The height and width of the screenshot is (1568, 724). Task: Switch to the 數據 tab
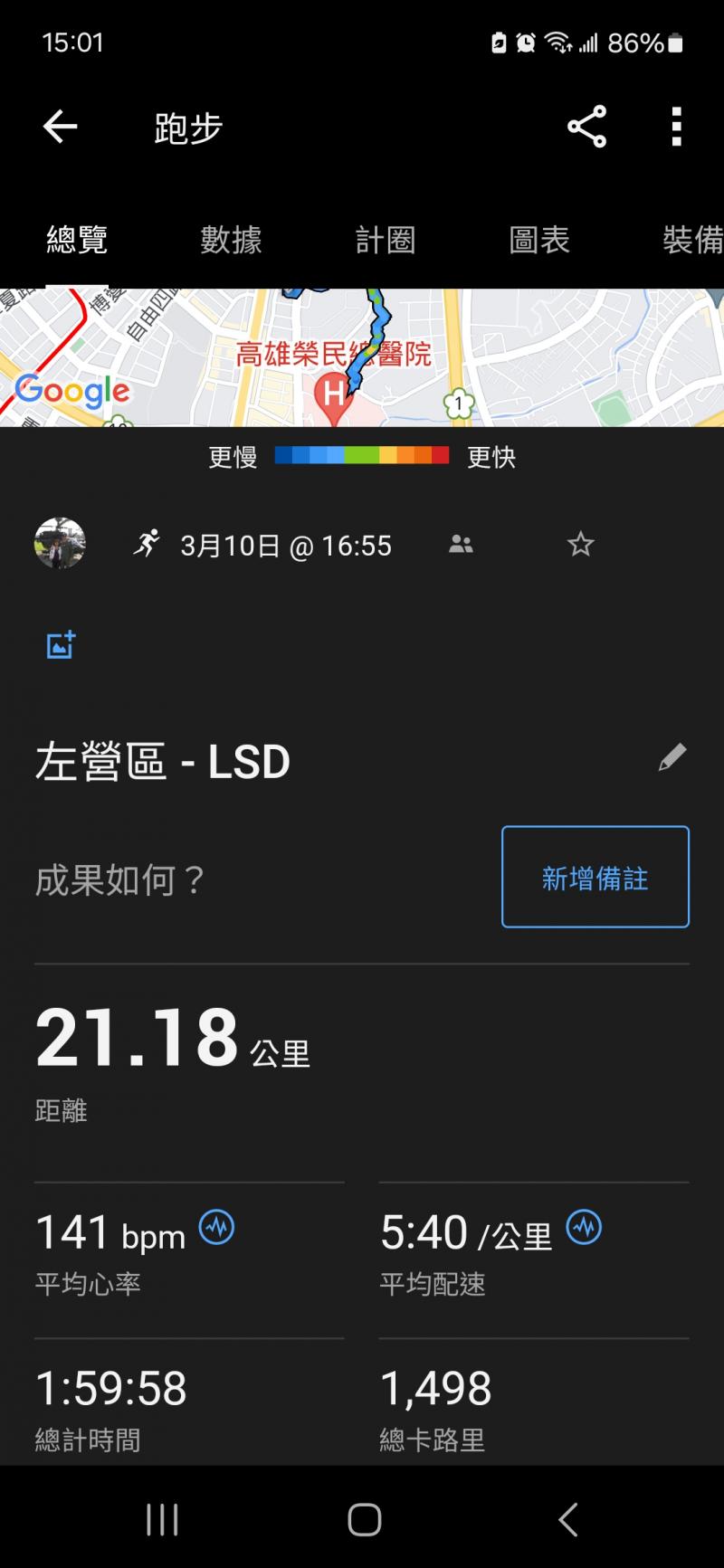(231, 240)
